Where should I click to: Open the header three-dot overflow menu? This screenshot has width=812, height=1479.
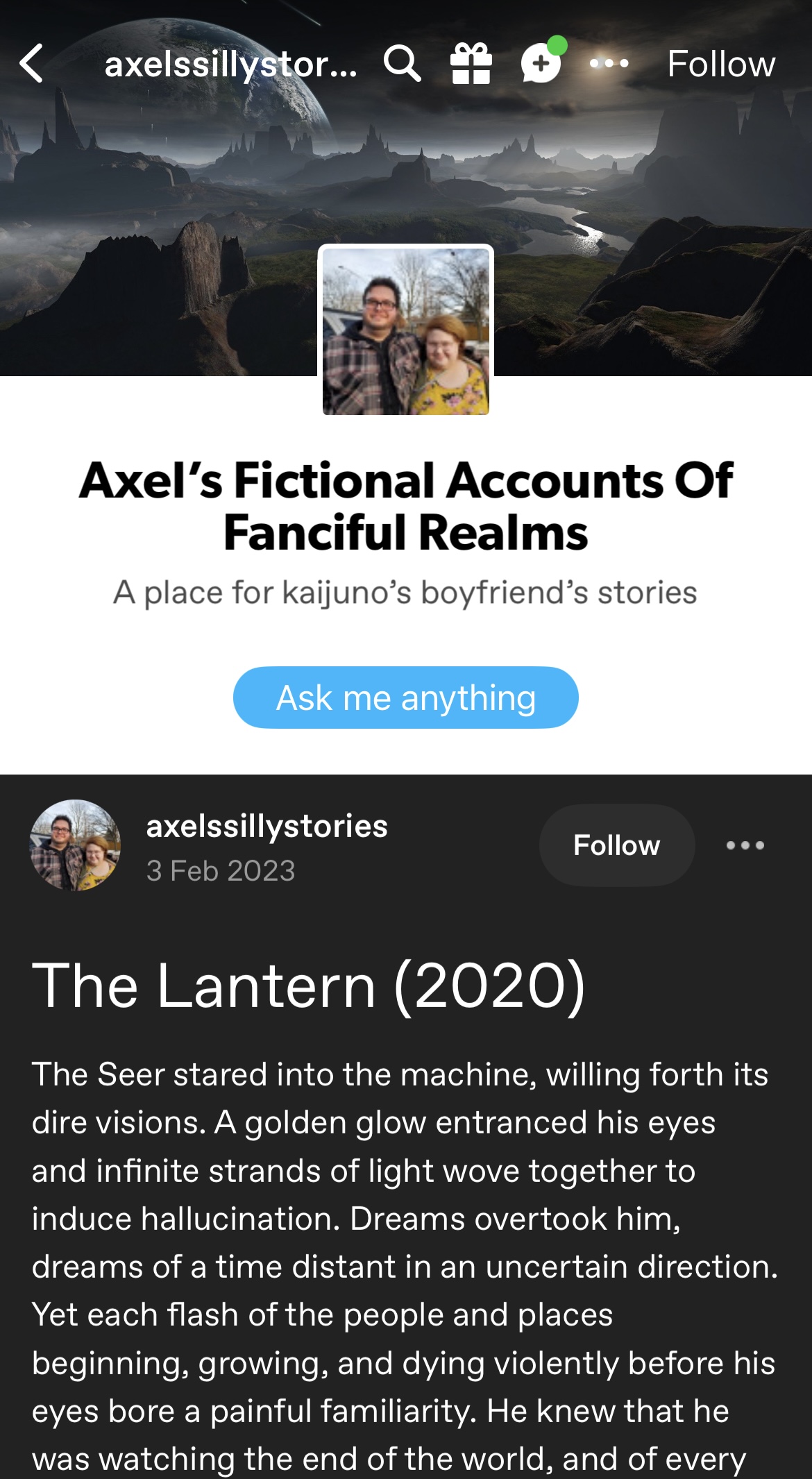[609, 64]
